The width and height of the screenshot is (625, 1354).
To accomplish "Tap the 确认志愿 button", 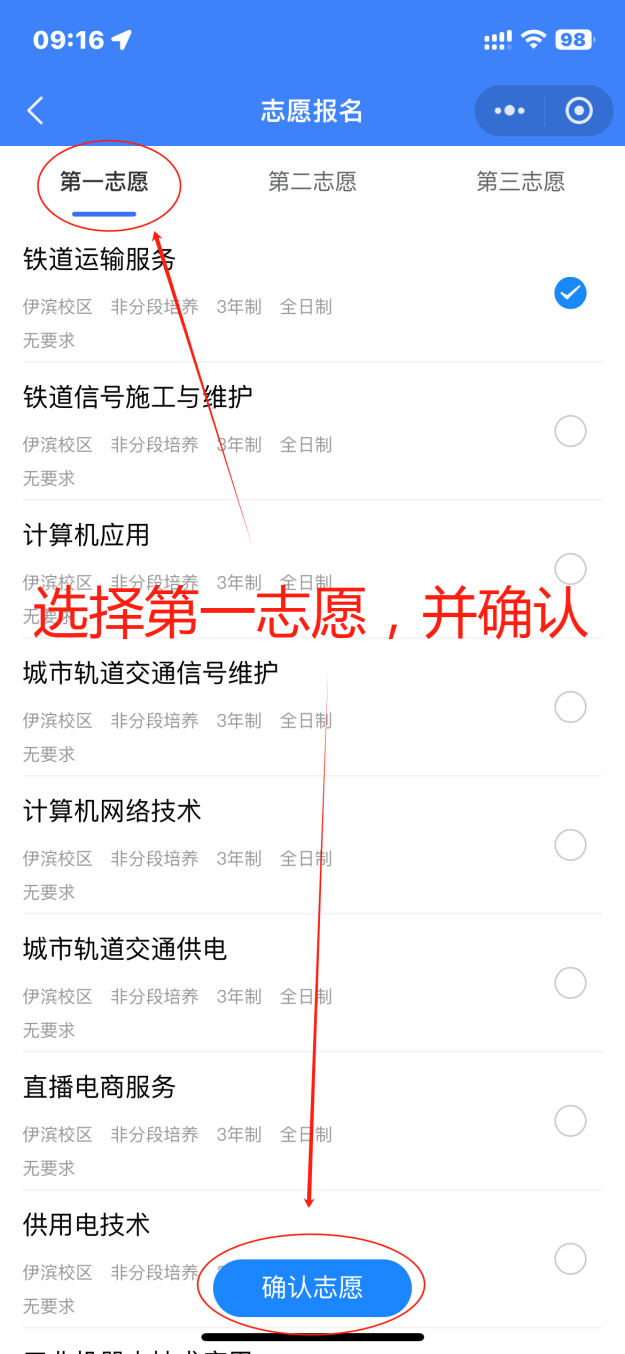I will (x=312, y=1288).
